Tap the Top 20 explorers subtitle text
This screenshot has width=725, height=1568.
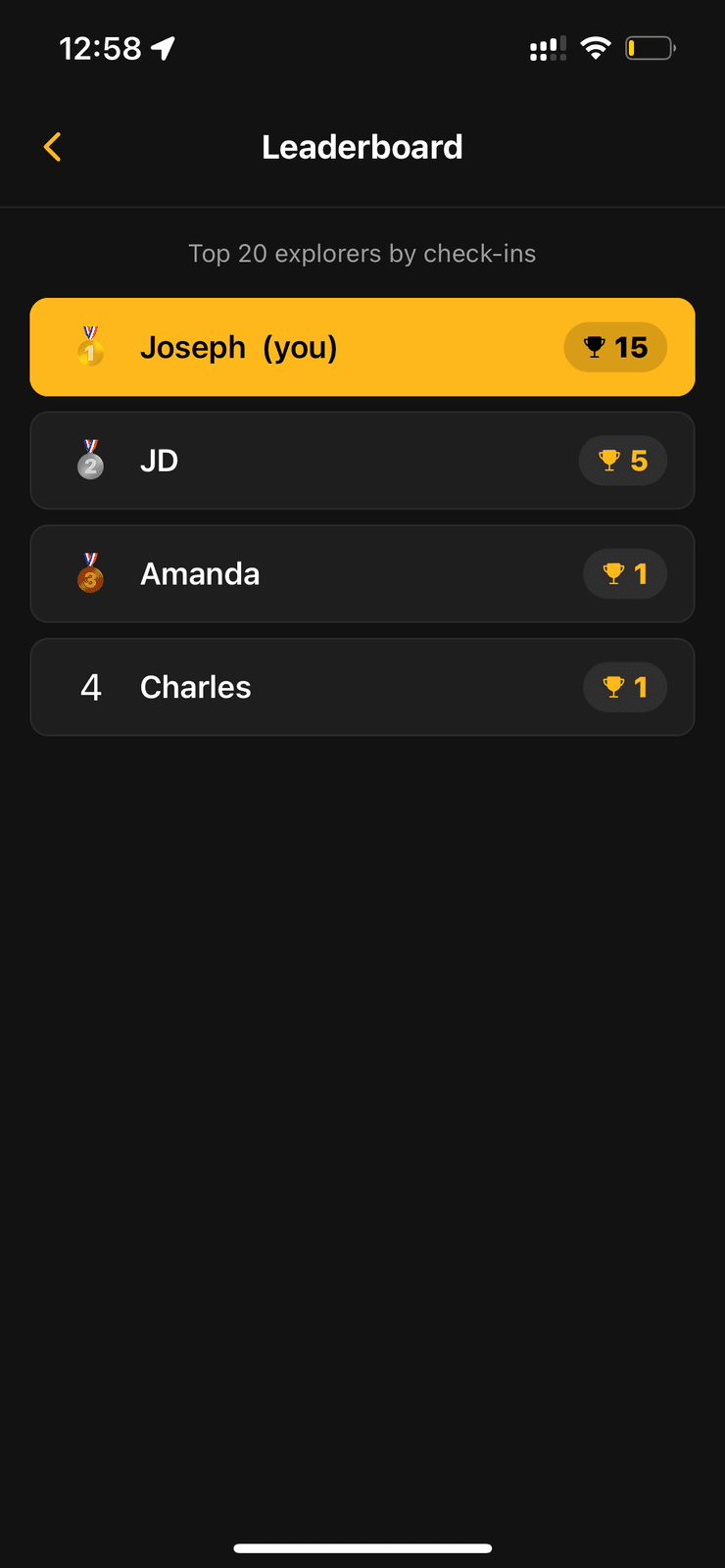[362, 253]
